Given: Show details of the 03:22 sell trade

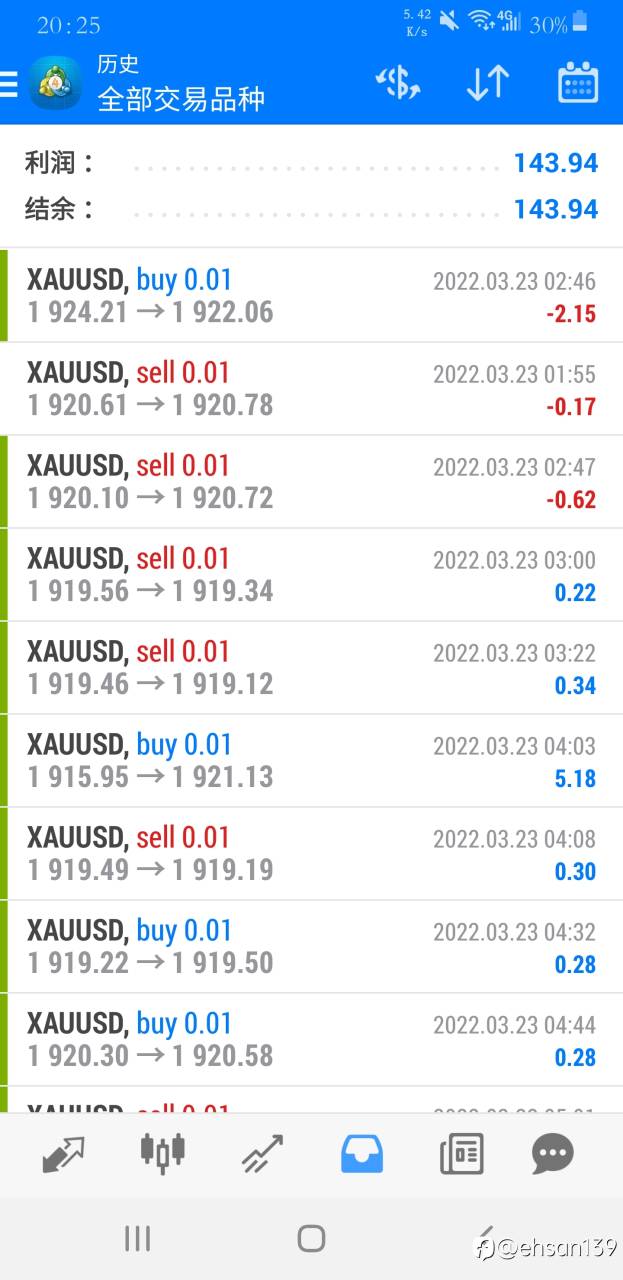Looking at the screenshot, I should 311,668.
